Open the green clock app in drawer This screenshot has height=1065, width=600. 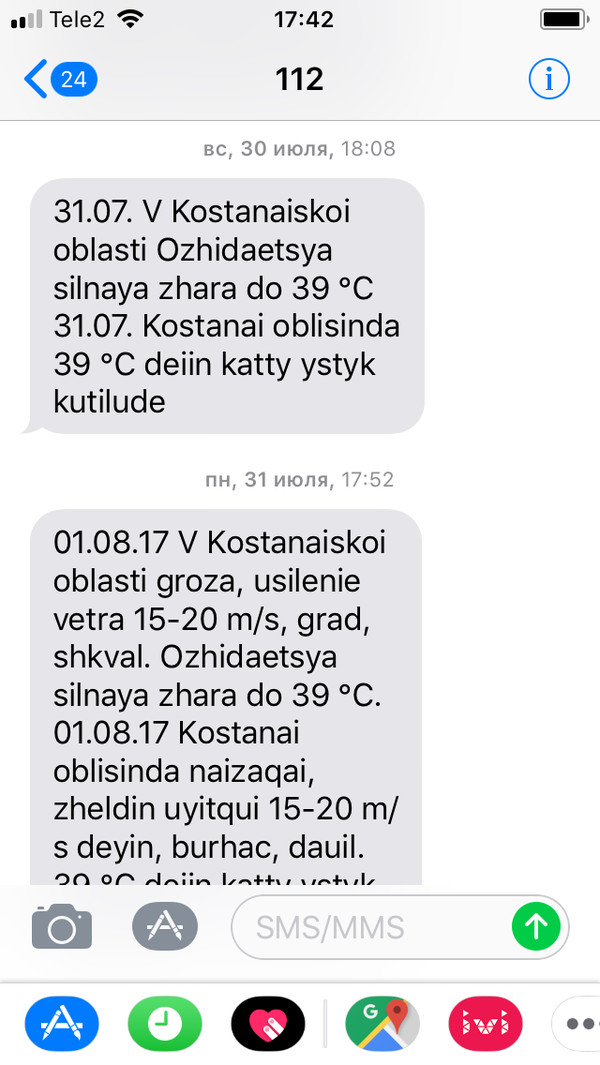point(165,1023)
